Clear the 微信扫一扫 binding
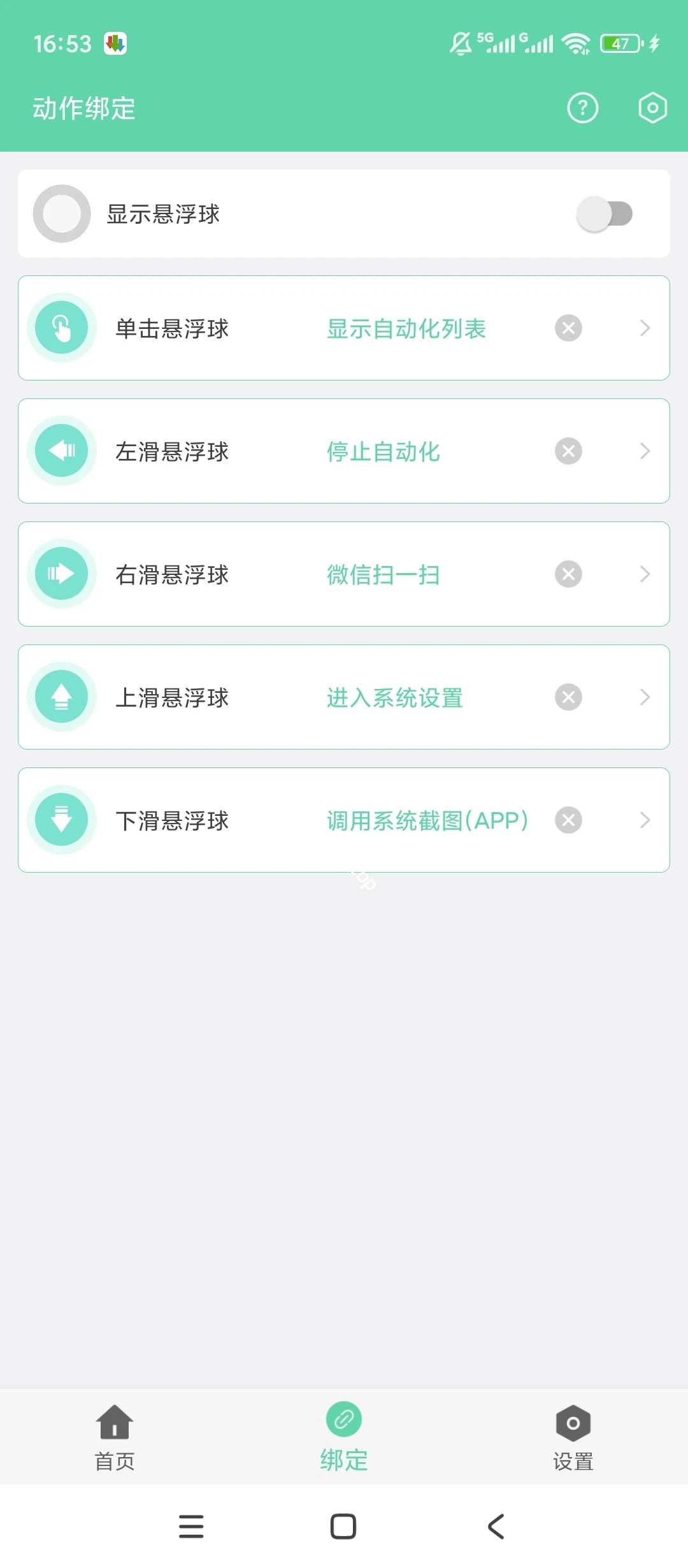The height and width of the screenshot is (1568, 688). click(x=568, y=574)
